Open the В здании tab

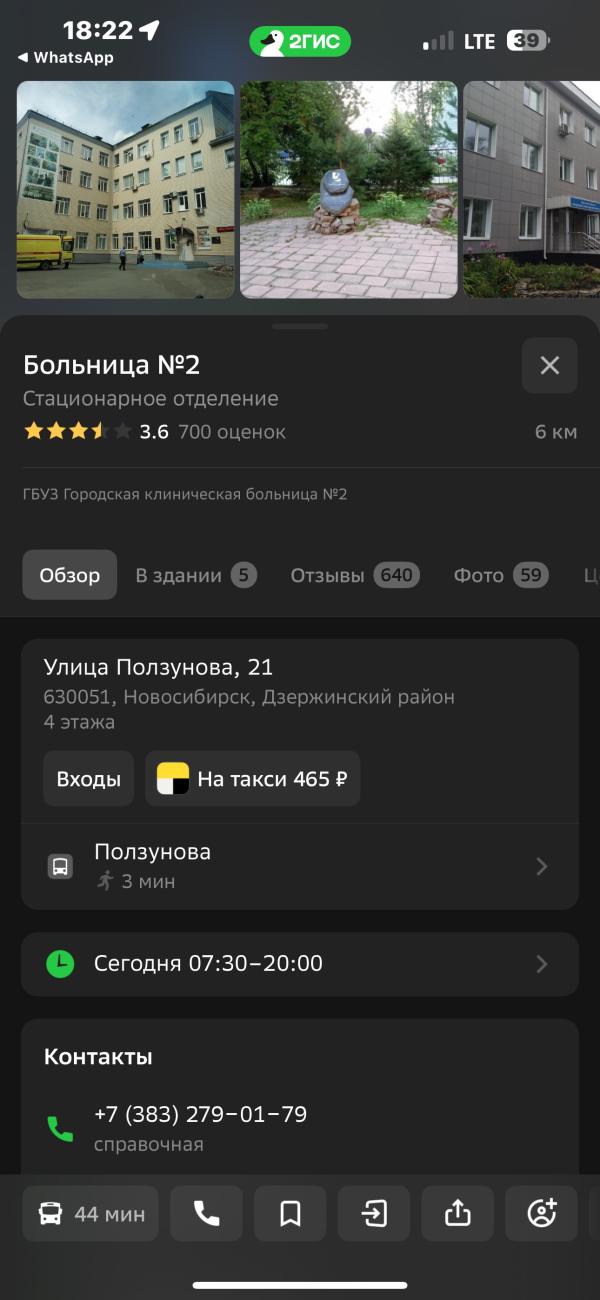tap(196, 575)
